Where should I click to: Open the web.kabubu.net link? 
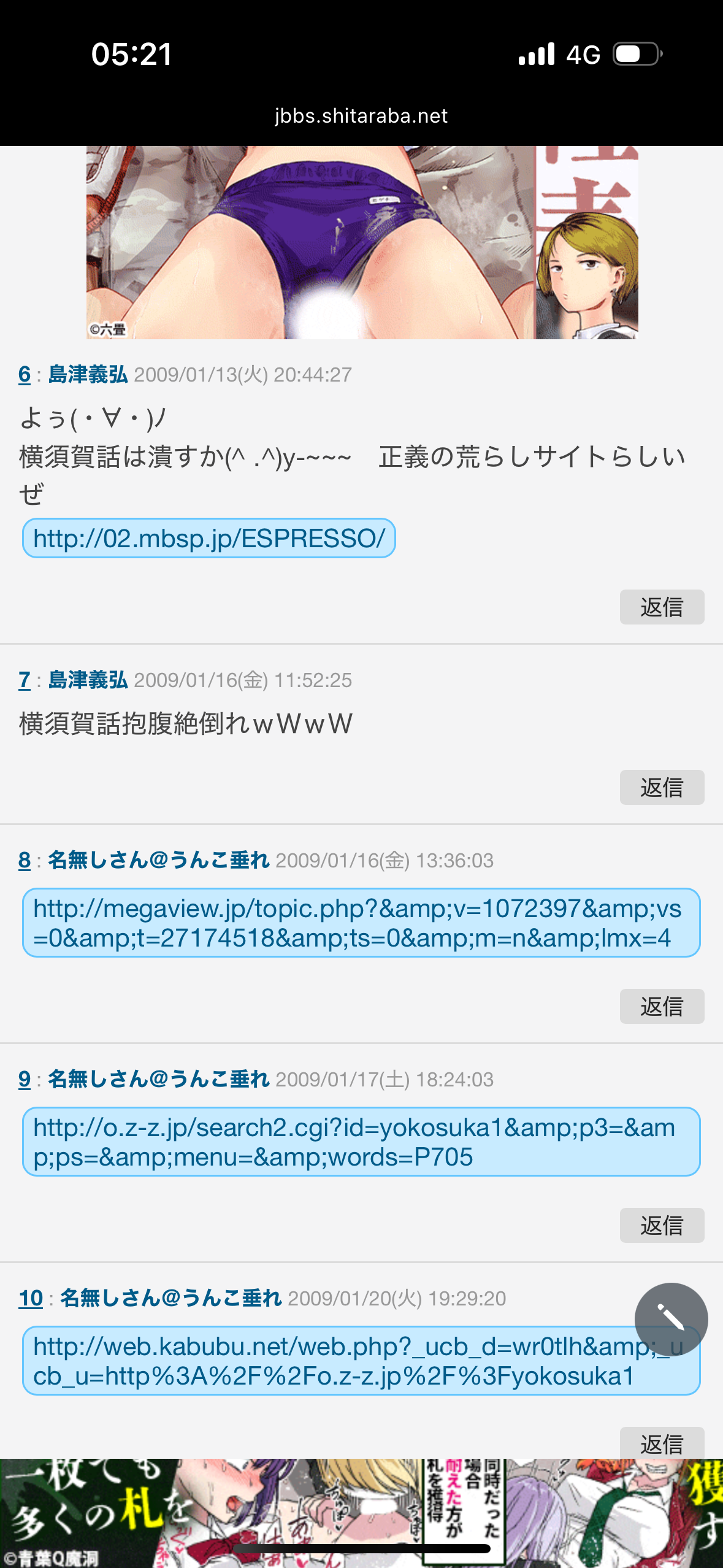tap(331, 1362)
